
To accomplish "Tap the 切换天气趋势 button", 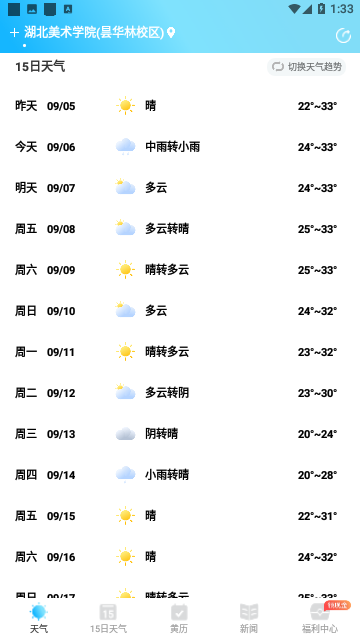I will 307,67.
